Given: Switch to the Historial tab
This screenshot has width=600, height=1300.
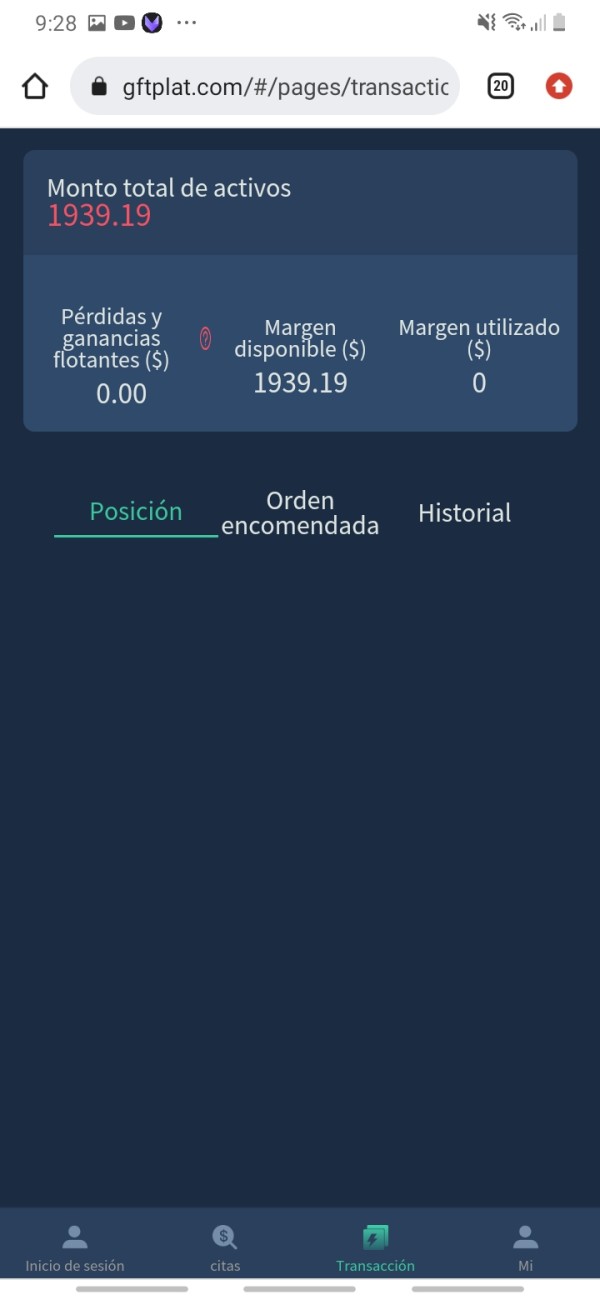Looking at the screenshot, I should pyautogui.click(x=464, y=513).
